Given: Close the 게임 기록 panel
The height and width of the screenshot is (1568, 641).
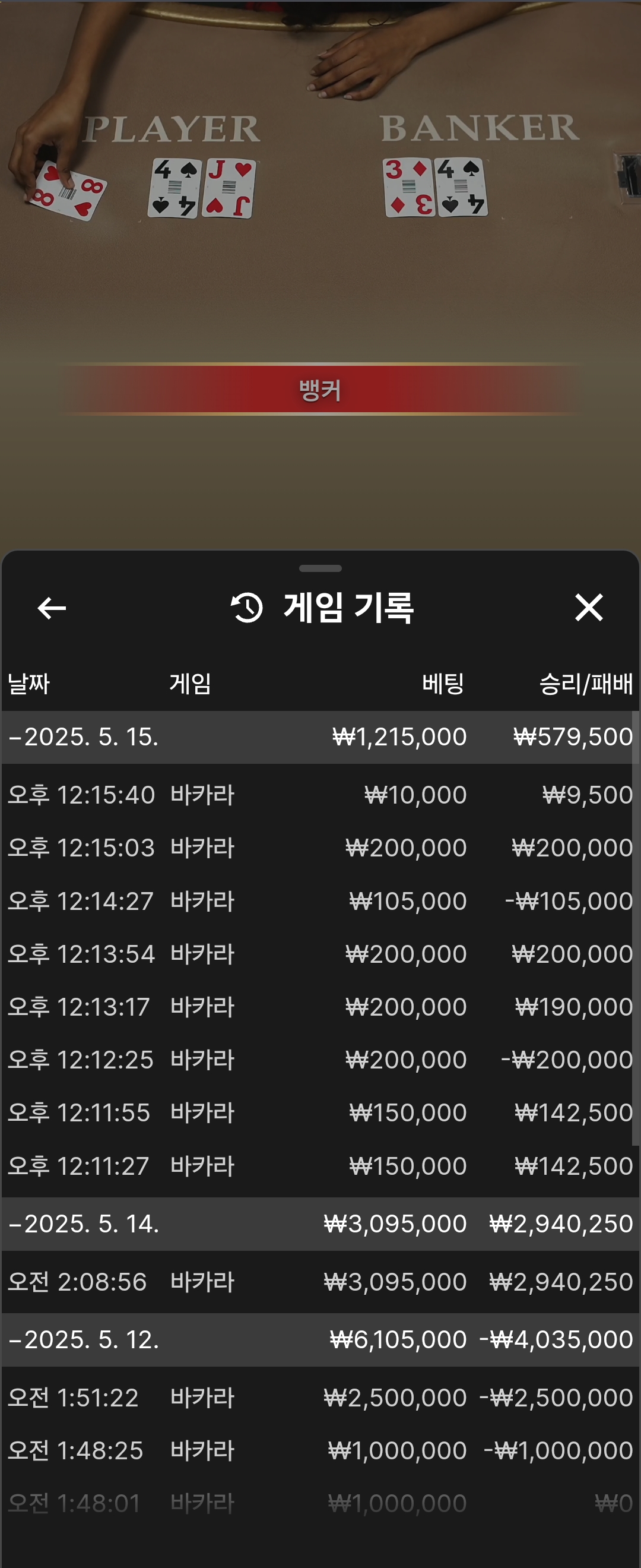Looking at the screenshot, I should click(x=588, y=608).
